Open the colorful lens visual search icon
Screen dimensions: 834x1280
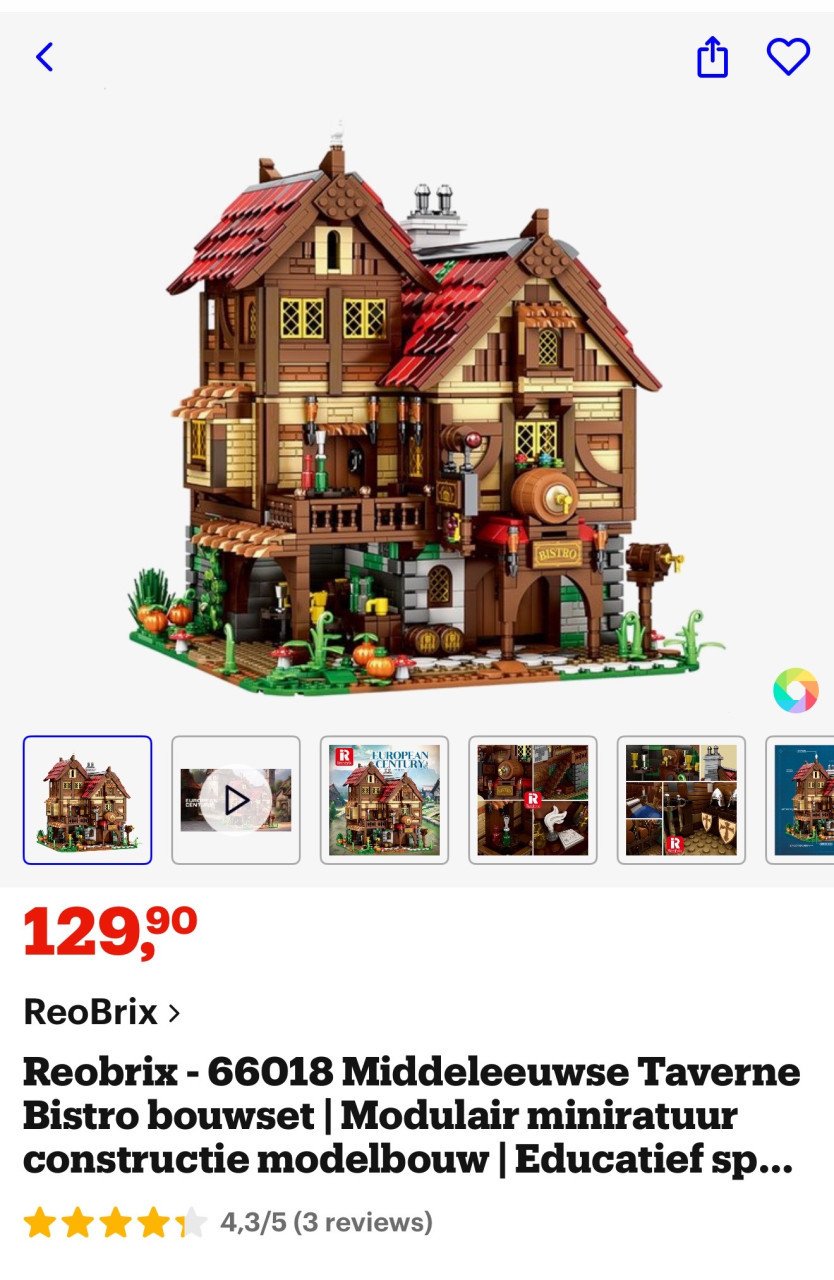795,690
